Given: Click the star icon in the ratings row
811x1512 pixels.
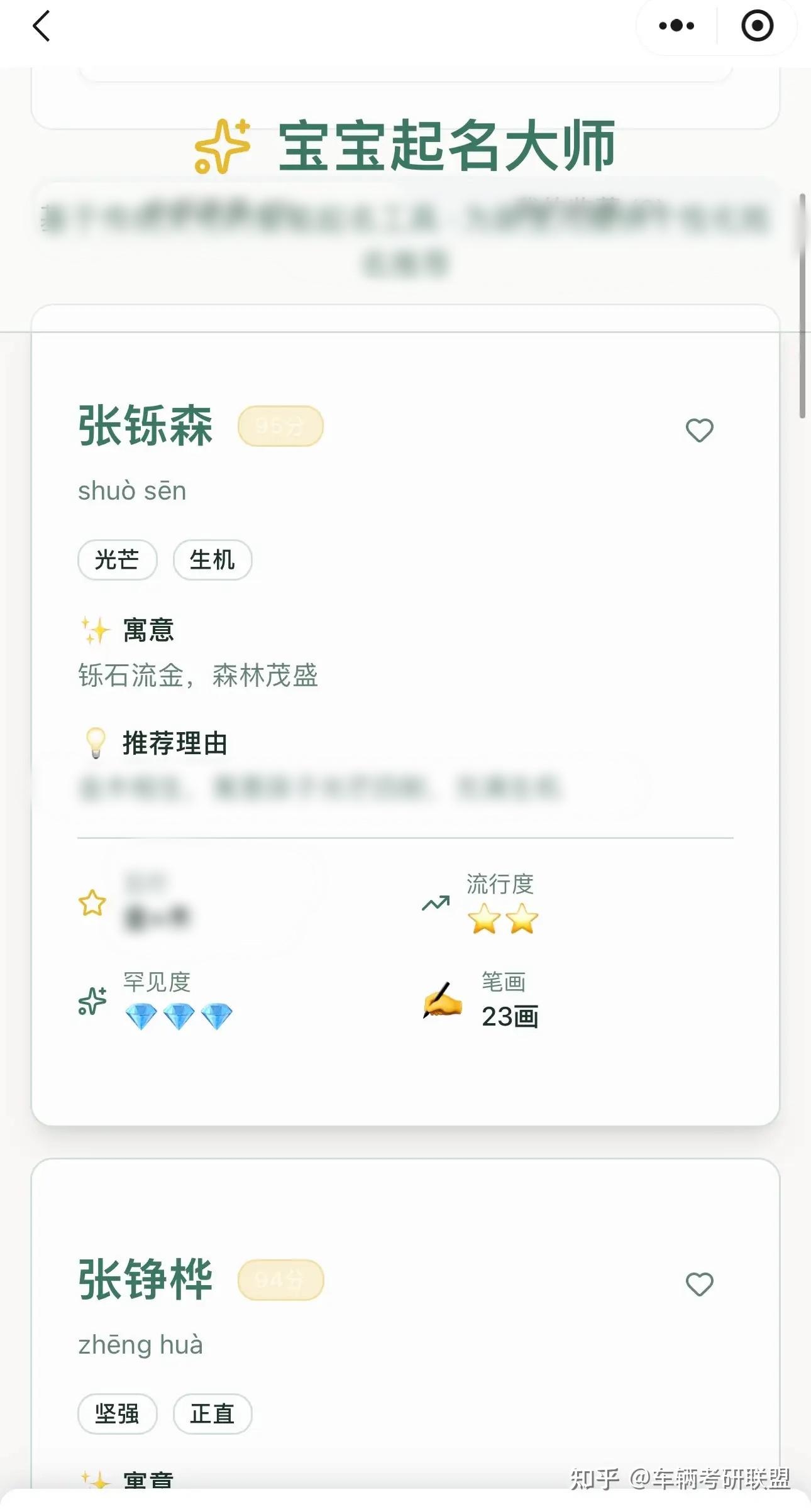Looking at the screenshot, I should [x=92, y=901].
